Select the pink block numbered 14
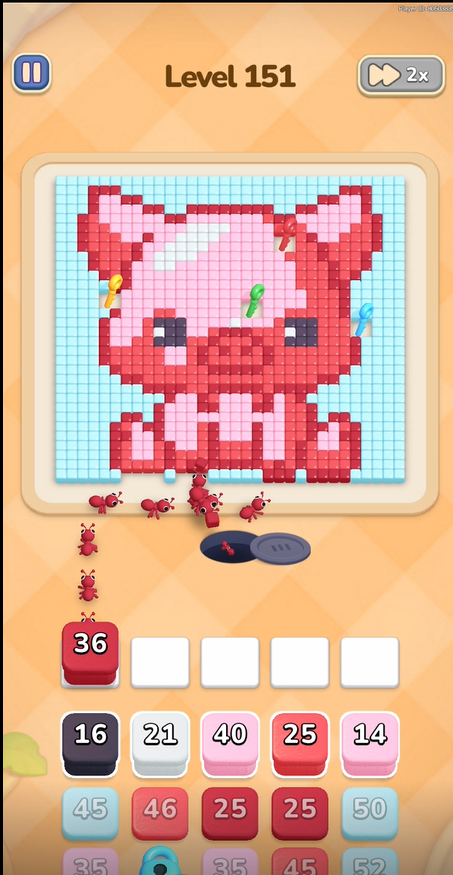Image resolution: width=453 pixels, height=875 pixels. [370, 744]
